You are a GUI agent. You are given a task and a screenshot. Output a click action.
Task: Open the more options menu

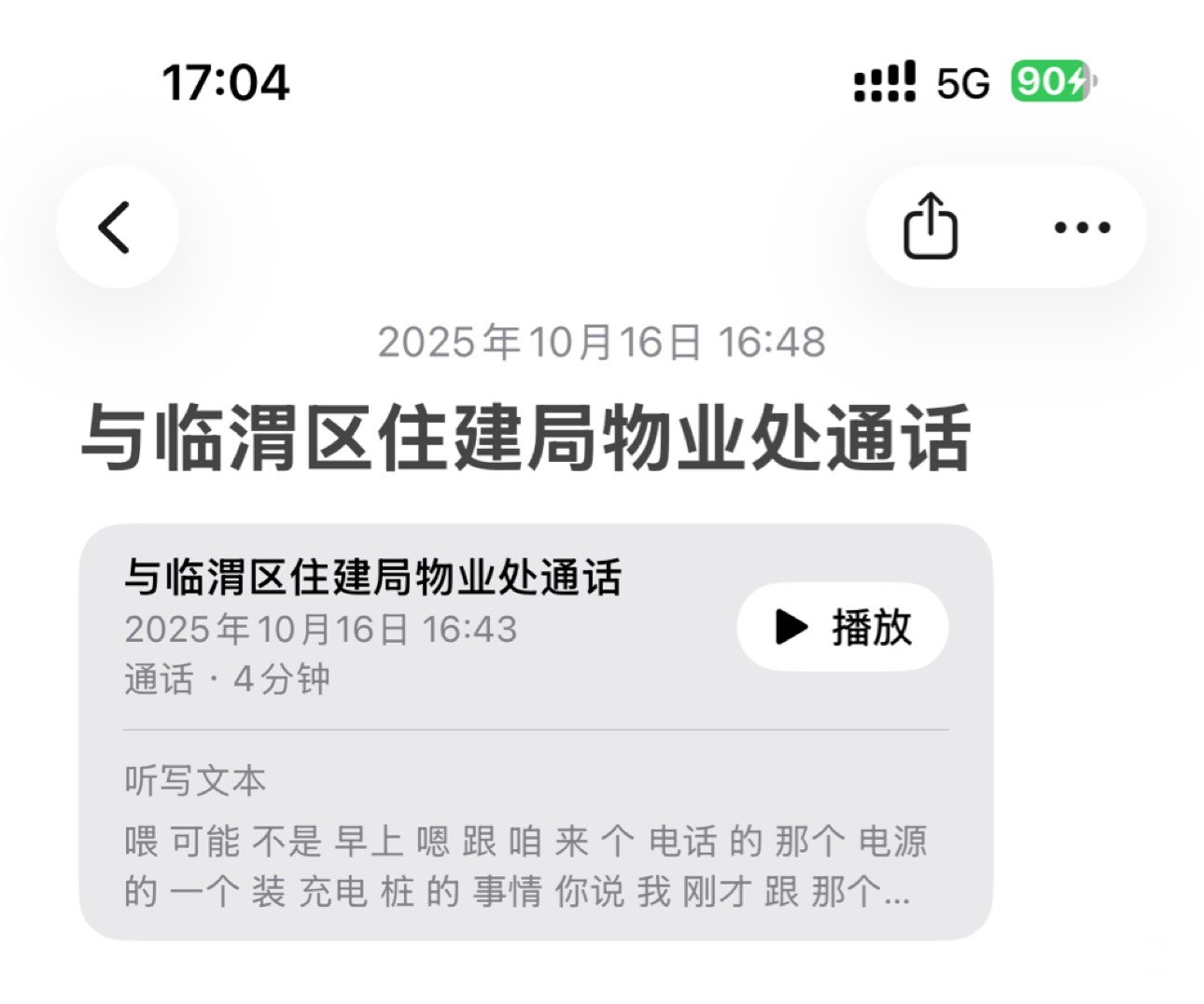pyautogui.click(x=1082, y=227)
